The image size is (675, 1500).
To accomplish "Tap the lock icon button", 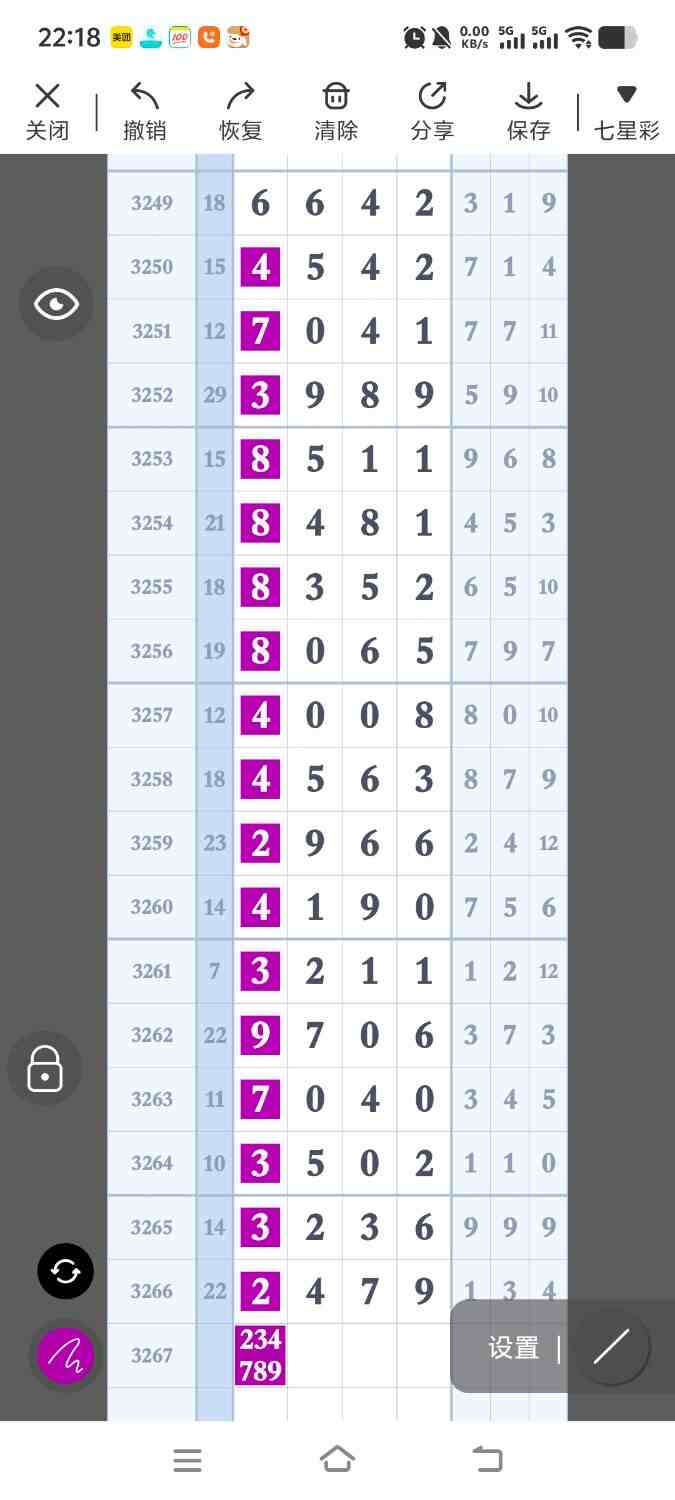I will click(45, 1068).
